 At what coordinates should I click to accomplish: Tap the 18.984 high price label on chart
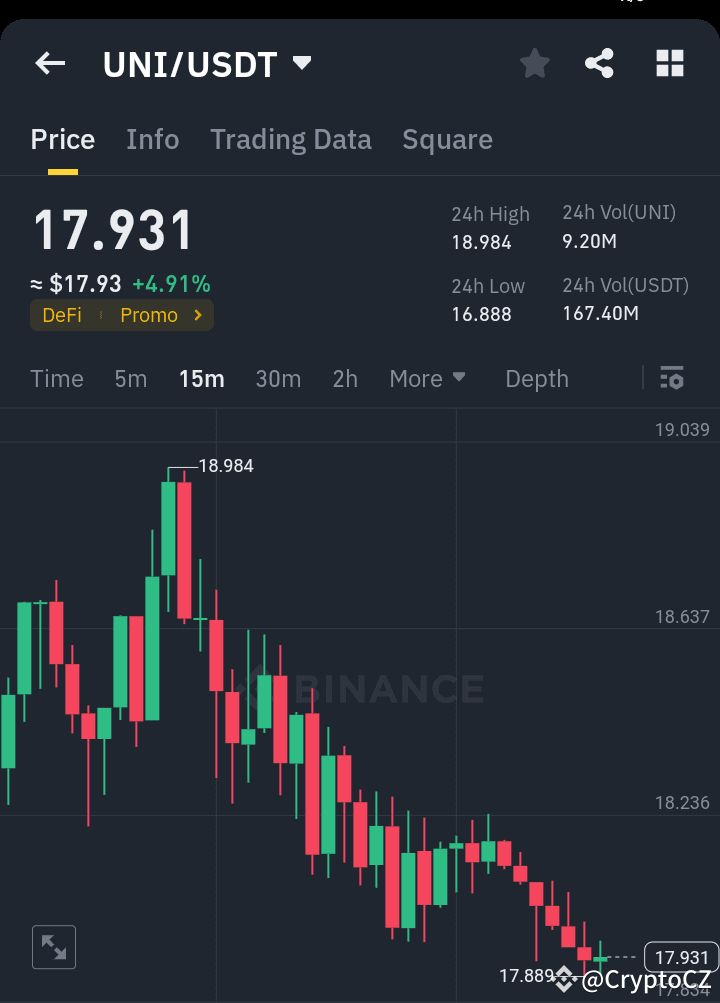[x=226, y=465]
